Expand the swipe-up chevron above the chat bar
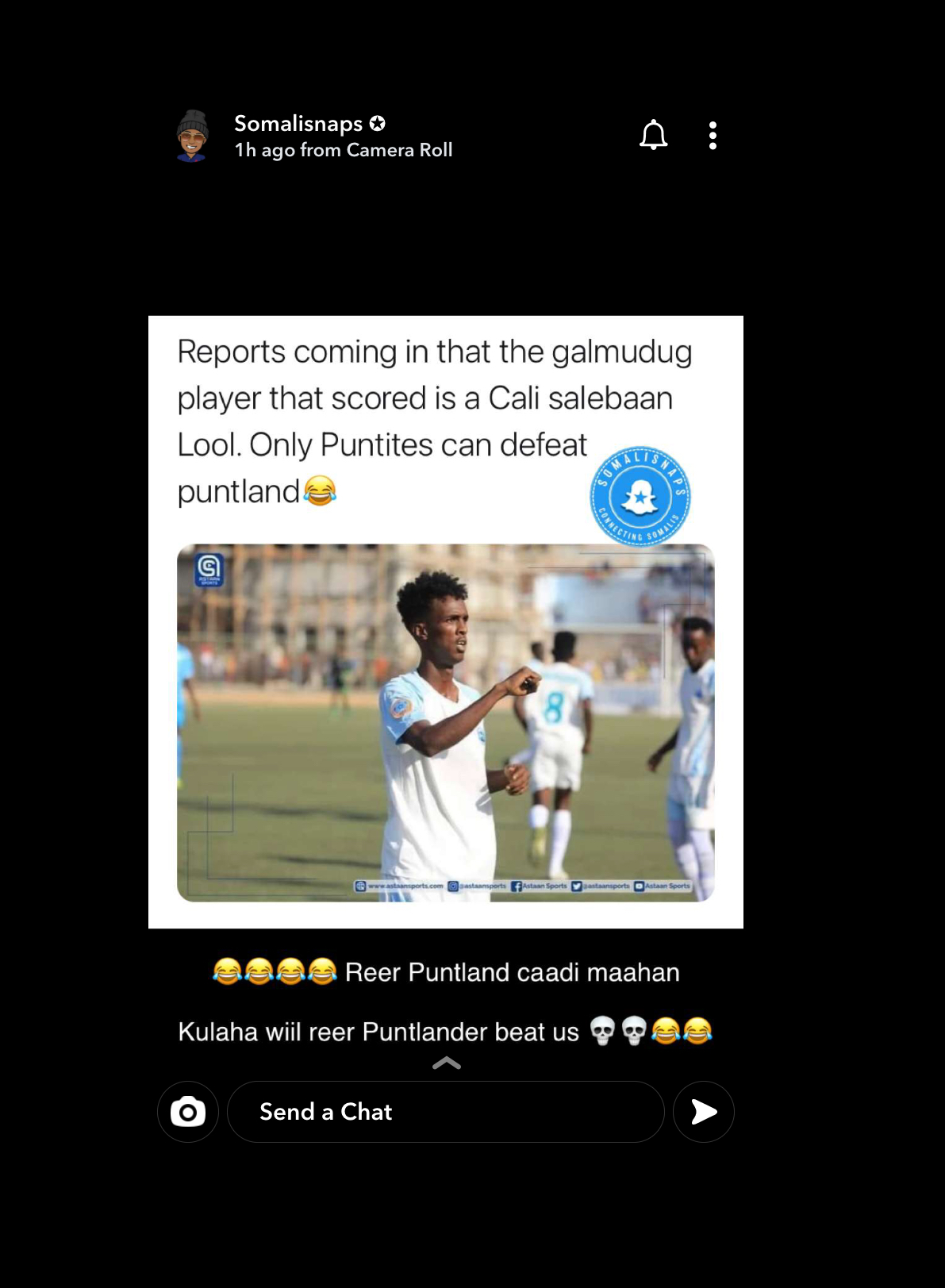 tap(447, 1063)
